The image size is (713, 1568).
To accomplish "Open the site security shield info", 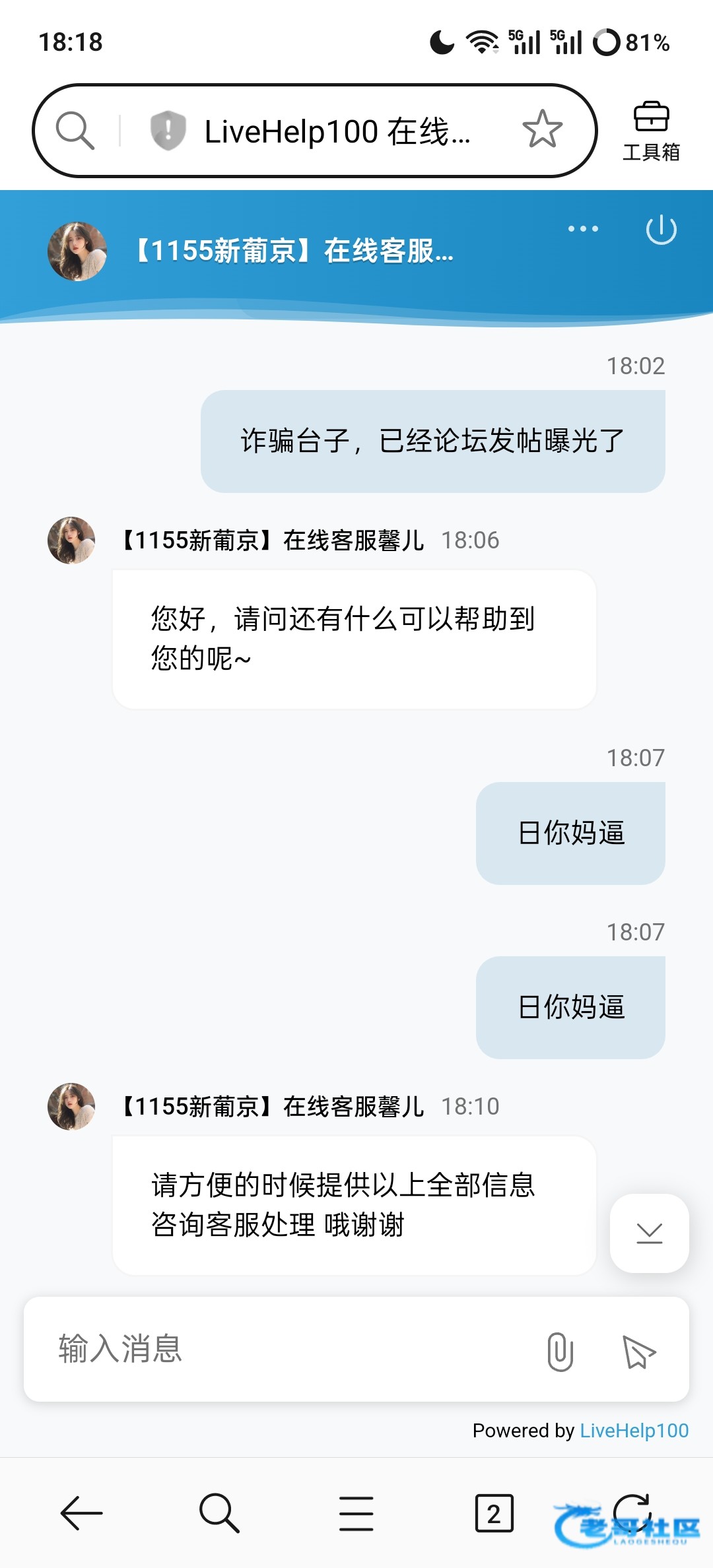I will click(x=168, y=130).
